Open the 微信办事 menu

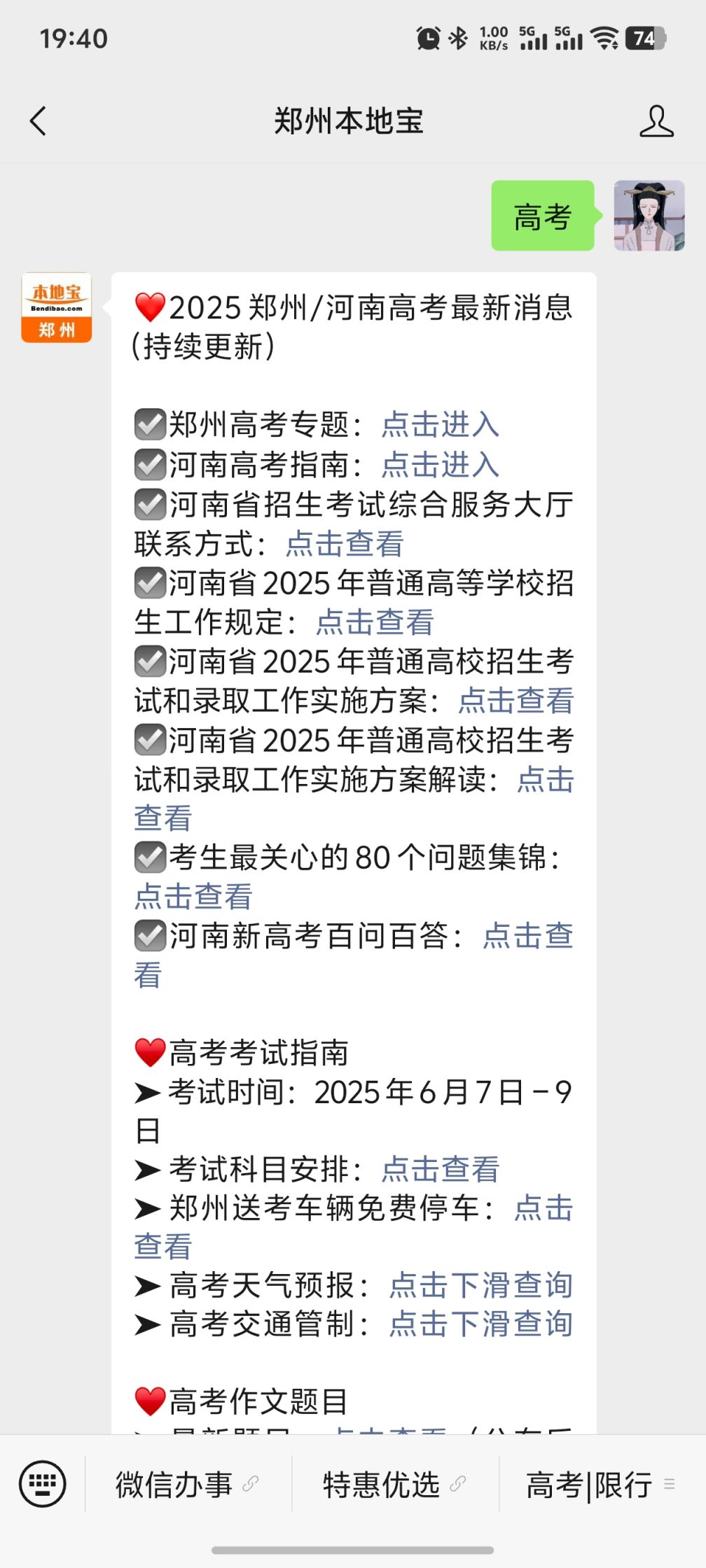(x=188, y=1484)
